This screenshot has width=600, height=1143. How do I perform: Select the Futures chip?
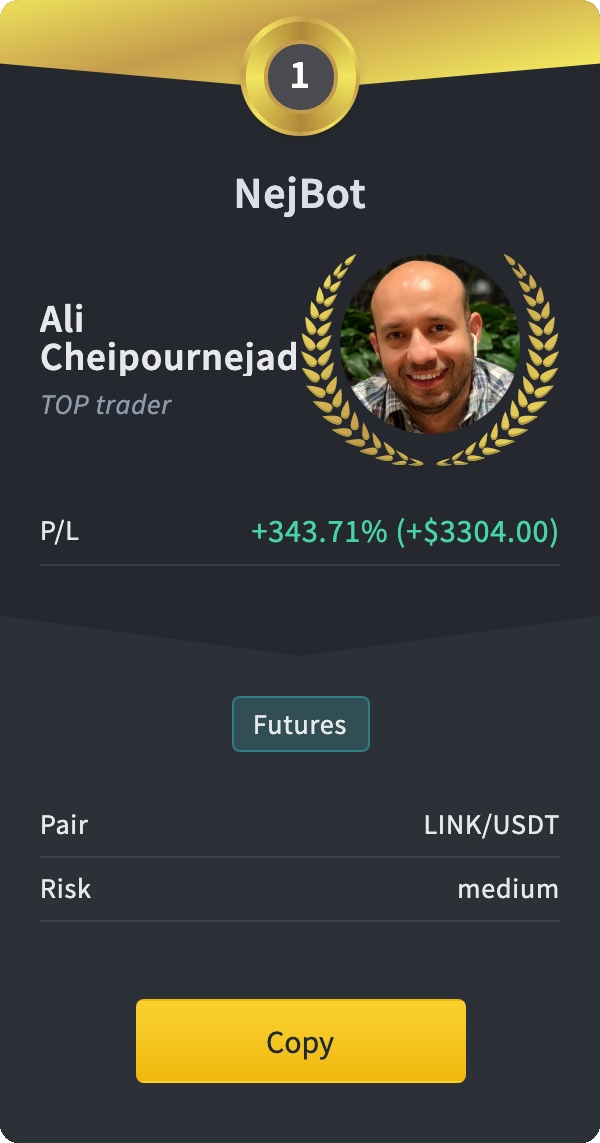[x=300, y=724]
